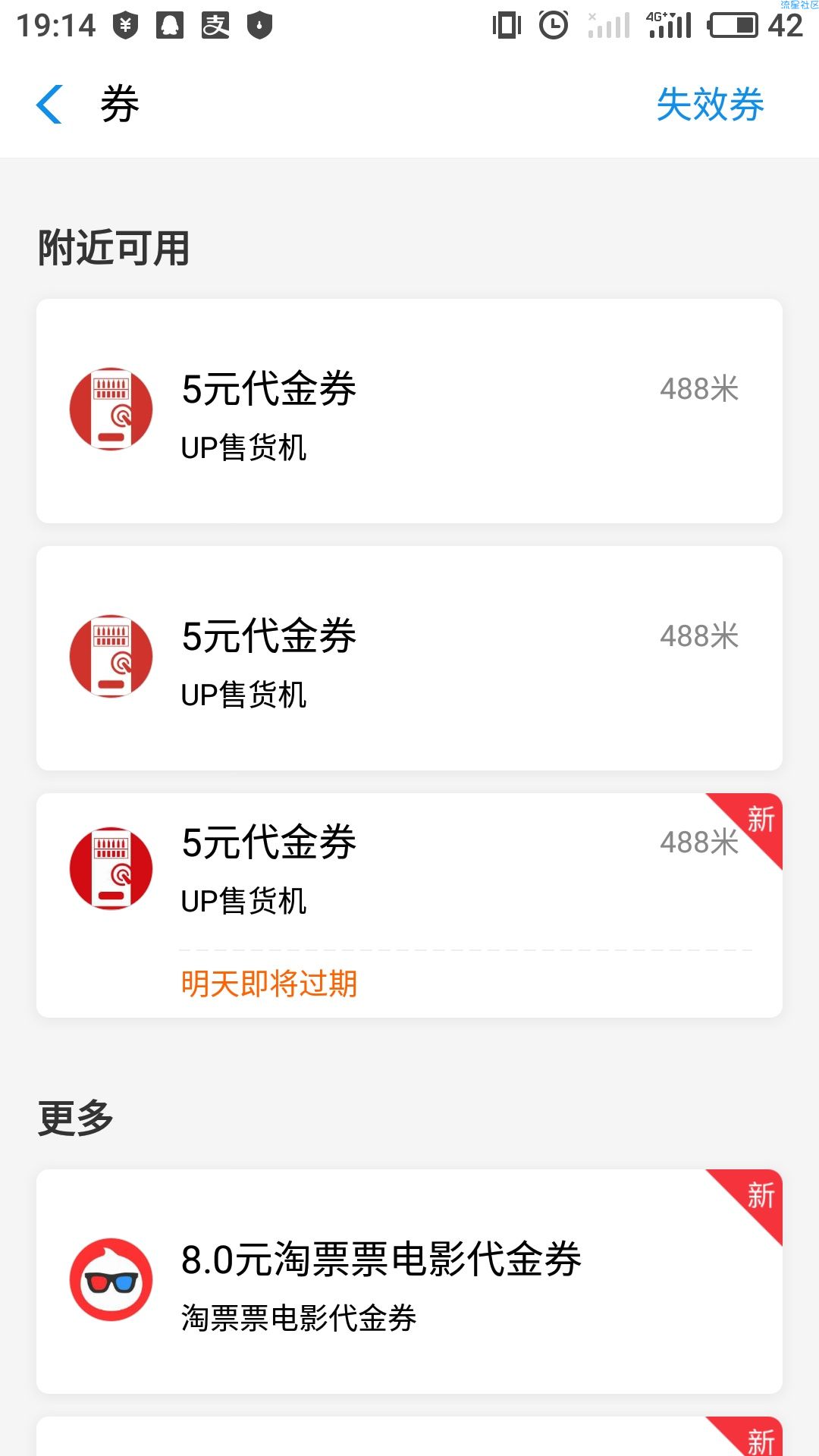
Task: Open the 8.0元淘票票电影代金券 card
Action: point(409,1281)
